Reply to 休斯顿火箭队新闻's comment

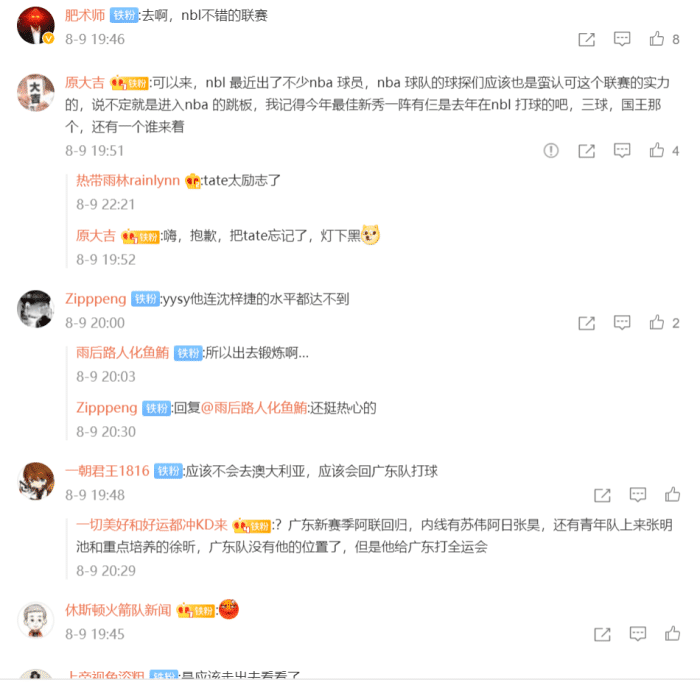pyautogui.click(x=637, y=634)
